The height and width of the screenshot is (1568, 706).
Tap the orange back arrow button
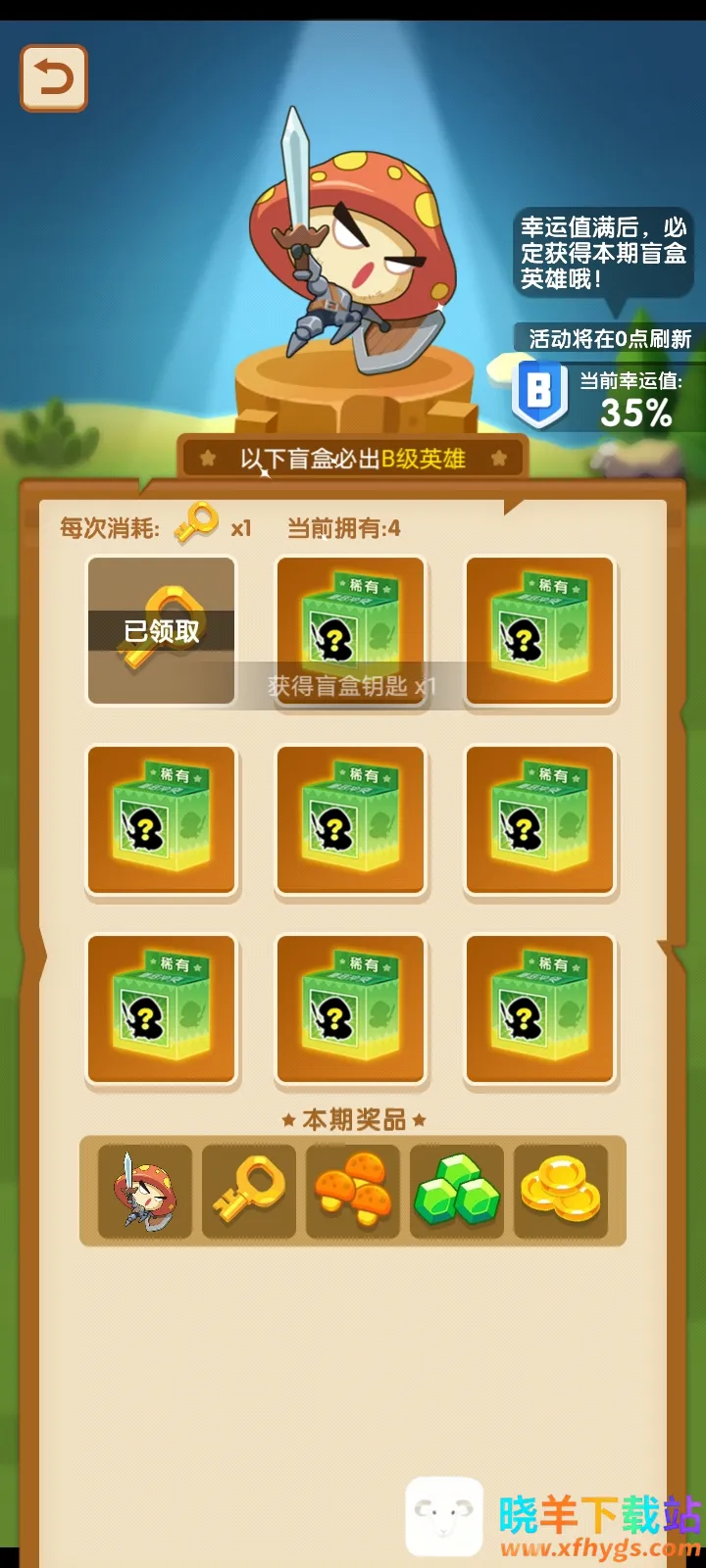54,77
